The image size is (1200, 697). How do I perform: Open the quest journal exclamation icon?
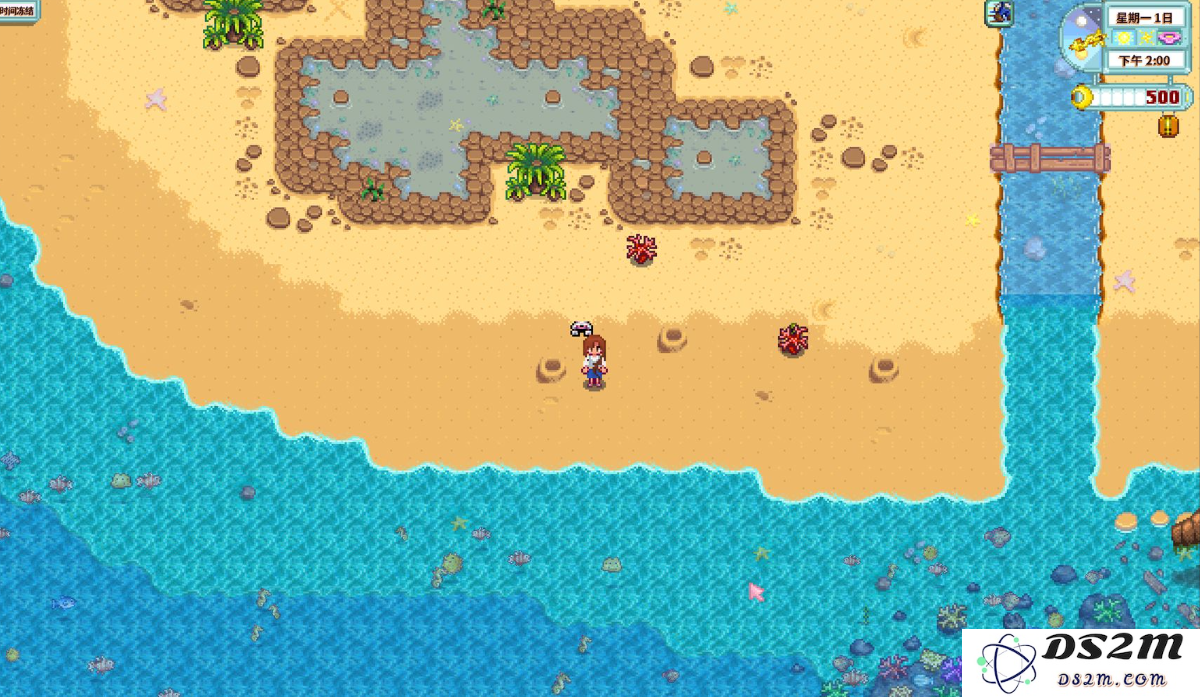tap(1167, 126)
